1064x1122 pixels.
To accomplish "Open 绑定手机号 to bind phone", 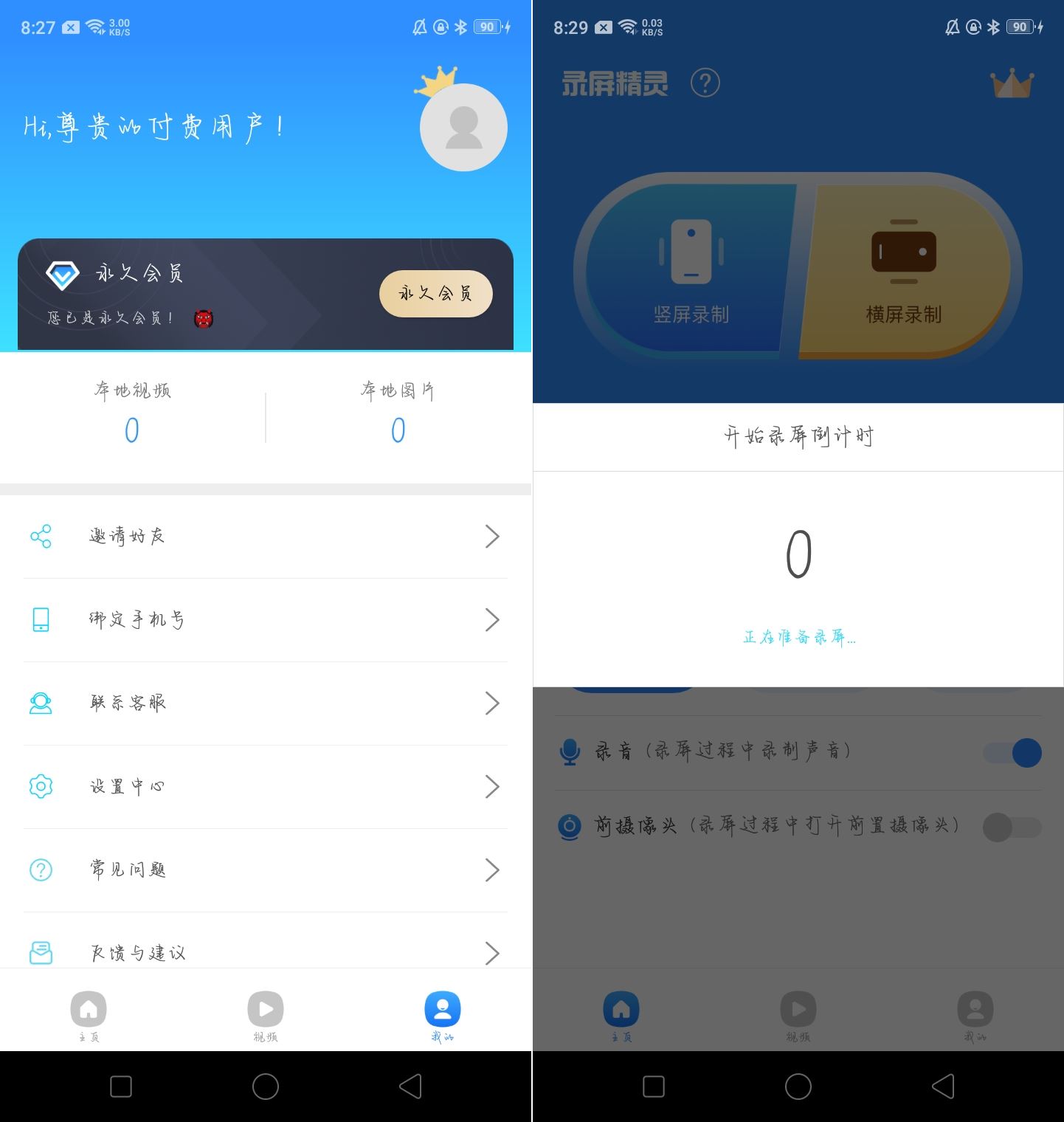I will [266, 620].
